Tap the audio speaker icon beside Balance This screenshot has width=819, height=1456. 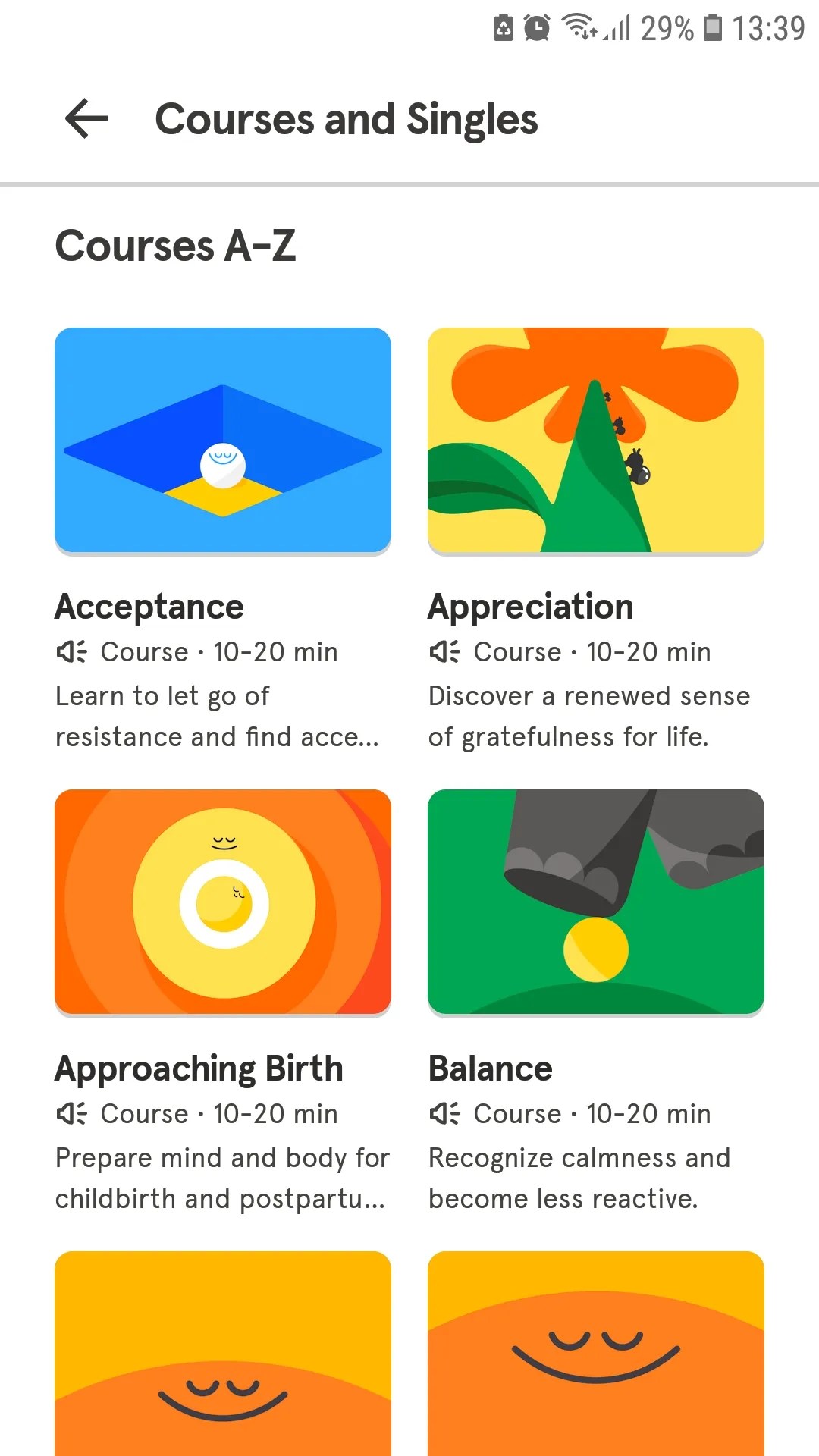coord(444,1113)
